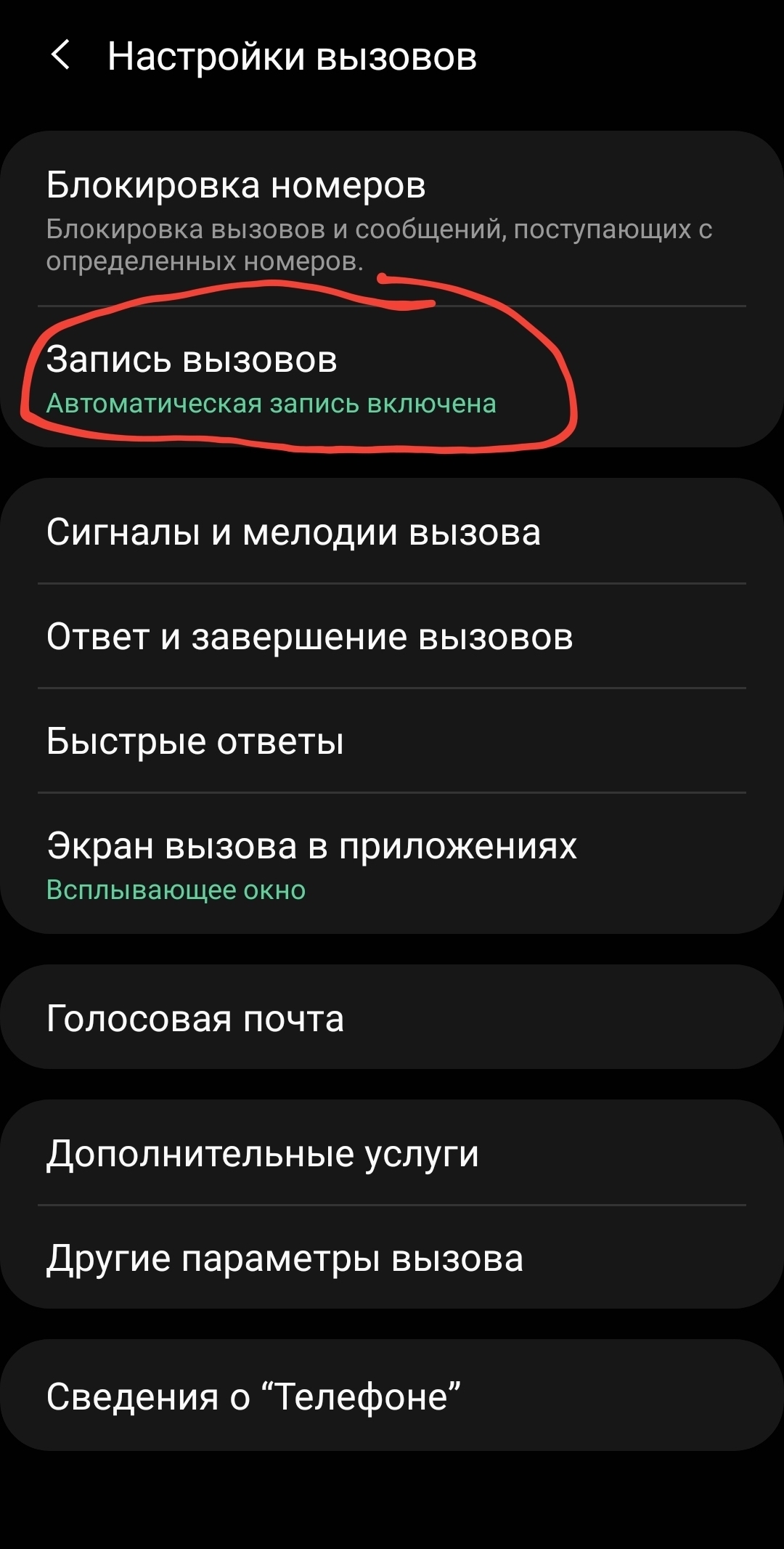Open Другие параметры вызова
The width and height of the screenshot is (784, 1549).
pos(392,1258)
